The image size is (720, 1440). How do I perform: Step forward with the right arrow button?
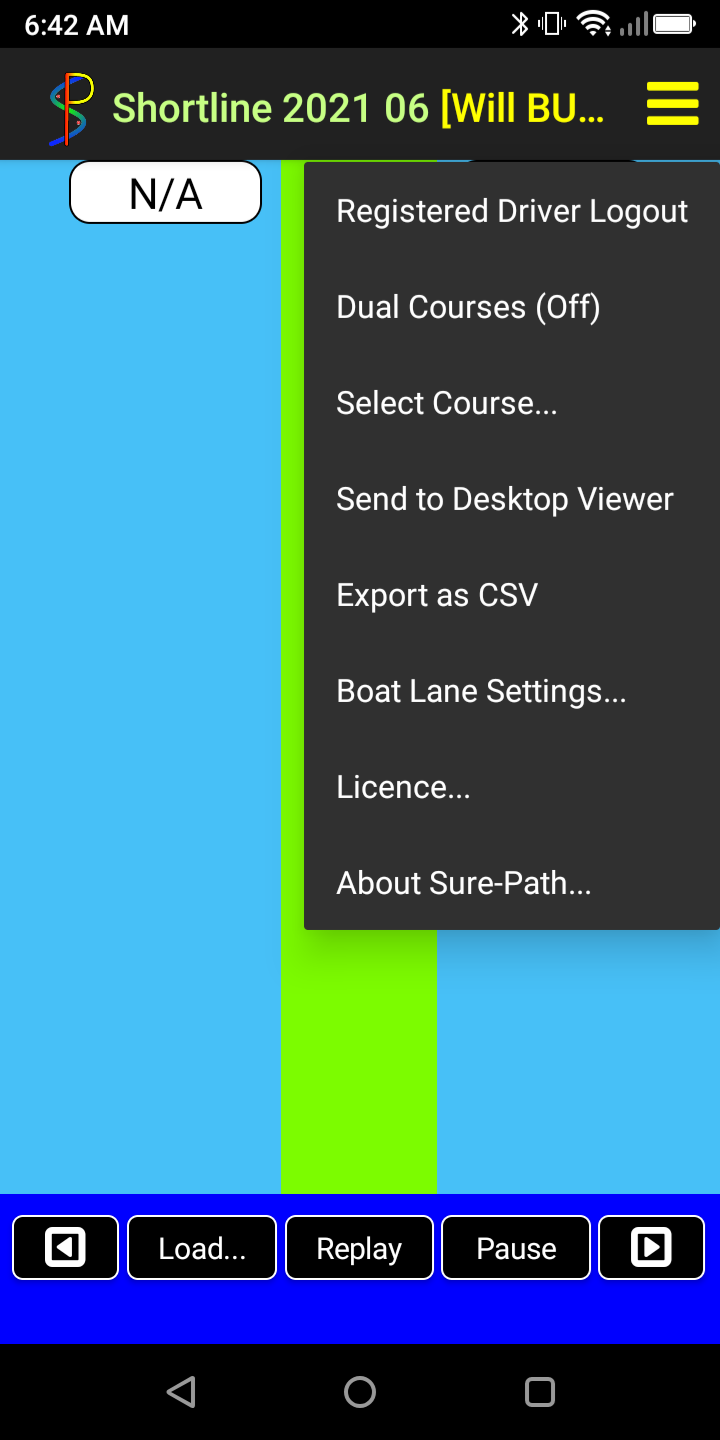651,1248
